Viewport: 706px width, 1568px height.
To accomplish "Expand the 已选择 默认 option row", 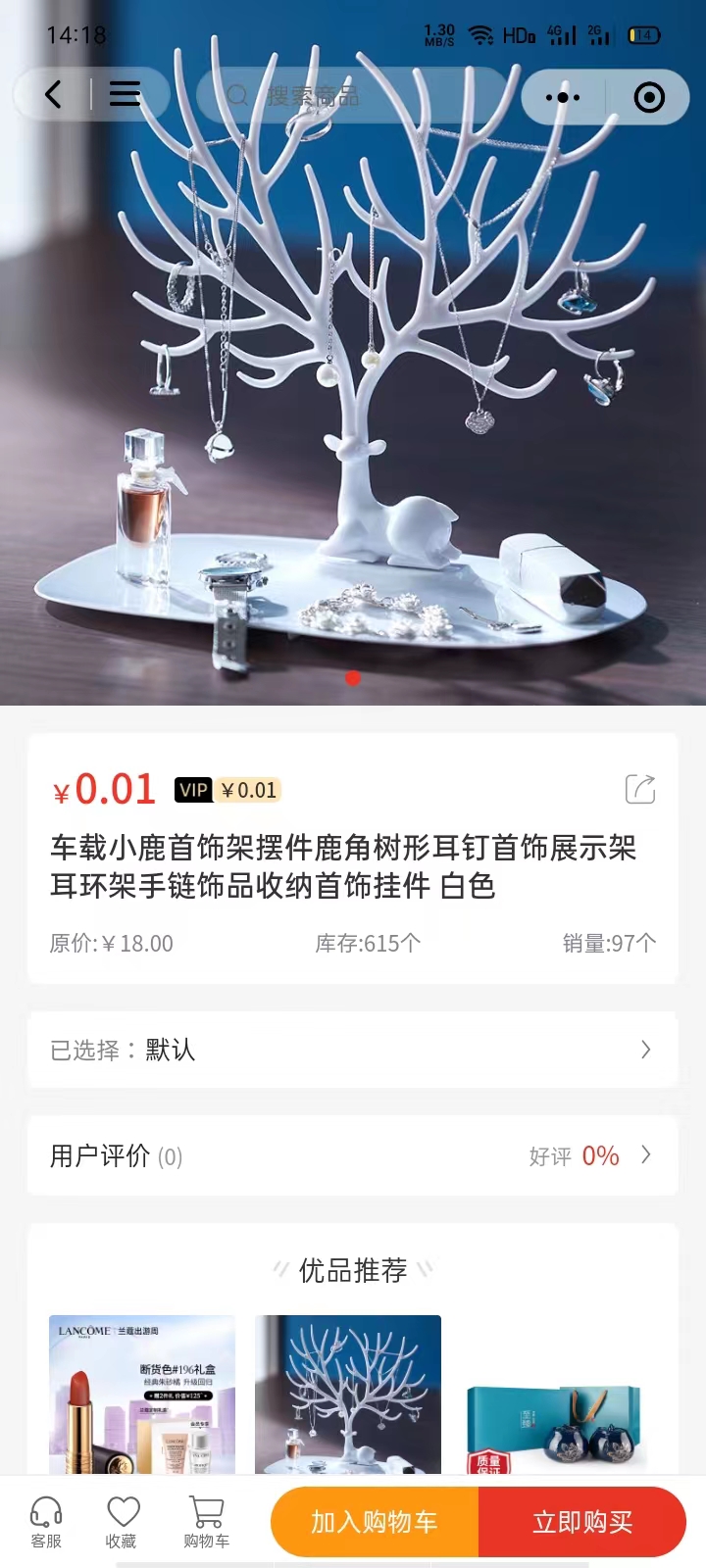I will click(353, 1050).
